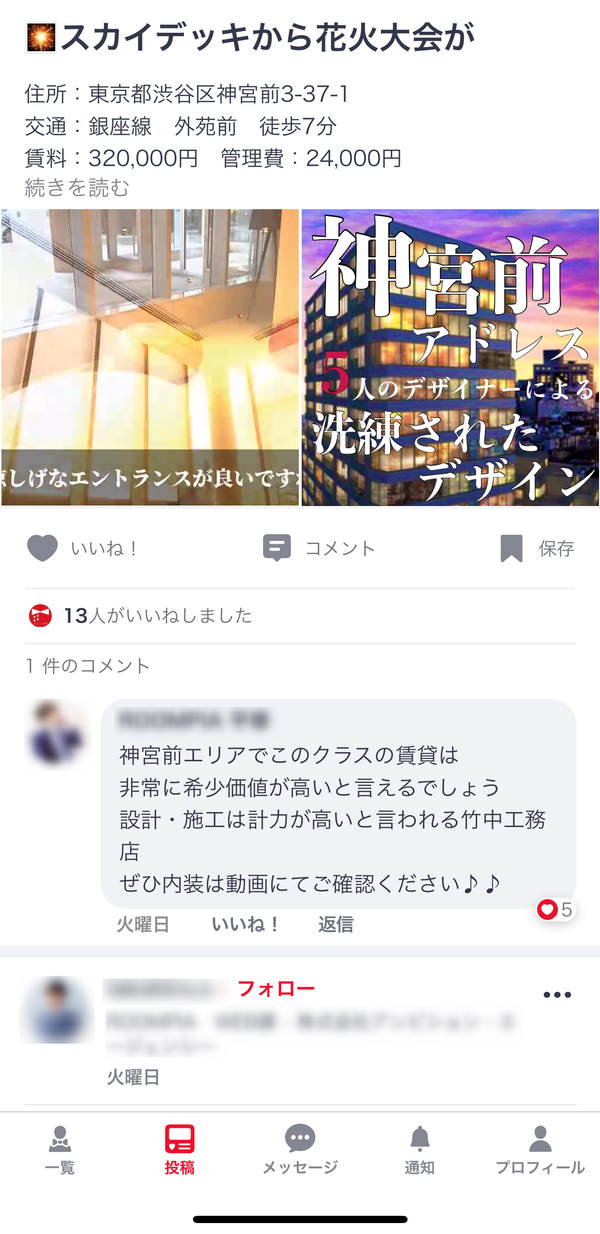This screenshot has height=1234, width=600.
Task: View the 13 people who liked
Action: pos(140,616)
